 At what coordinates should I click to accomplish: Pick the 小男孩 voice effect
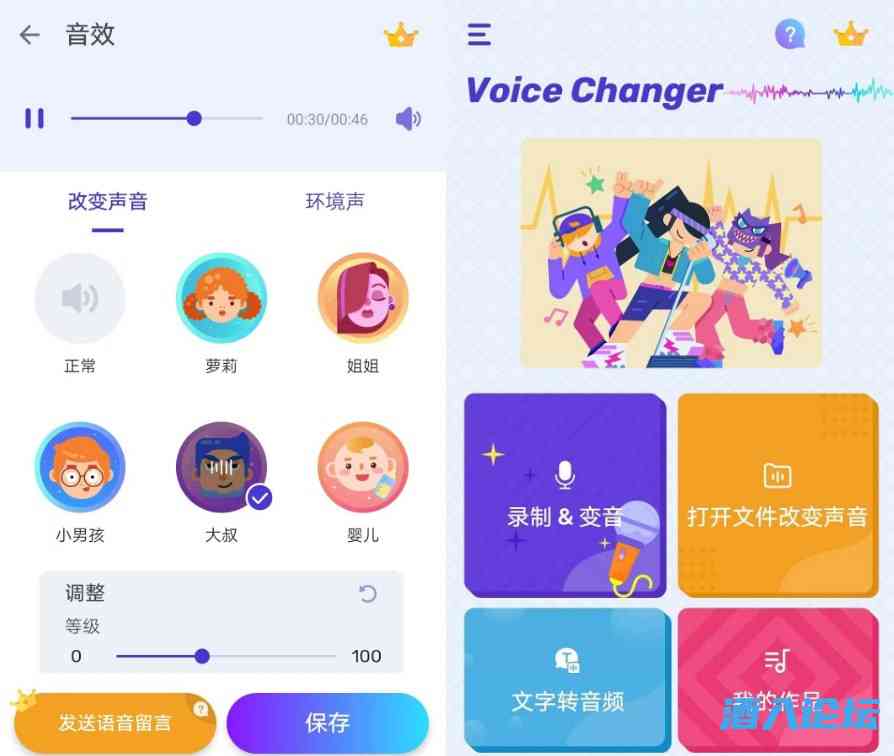(x=80, y=467)
